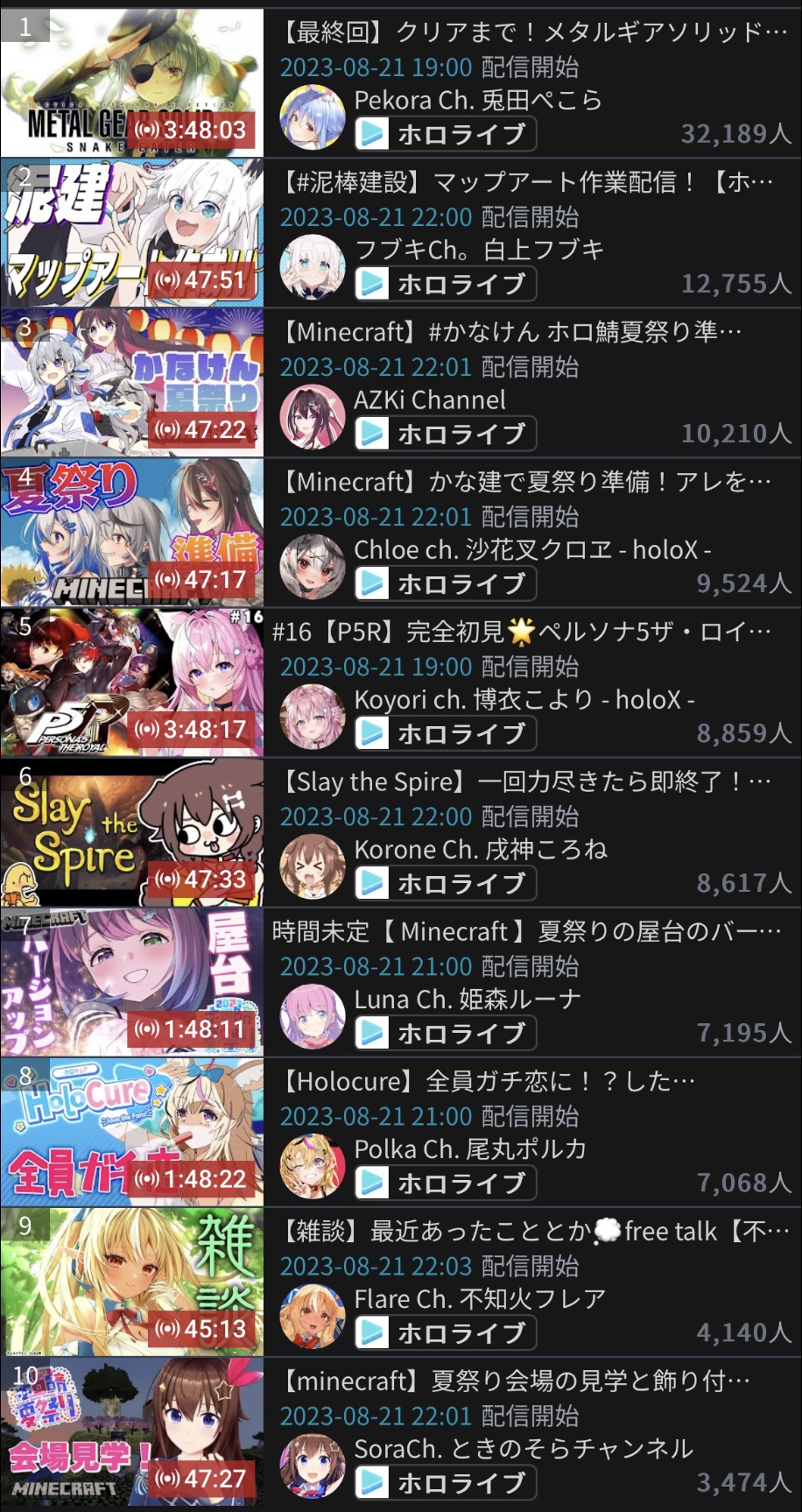Tap the ホロライブ tag under Pekora Ch.

click(x=445, y=134)
